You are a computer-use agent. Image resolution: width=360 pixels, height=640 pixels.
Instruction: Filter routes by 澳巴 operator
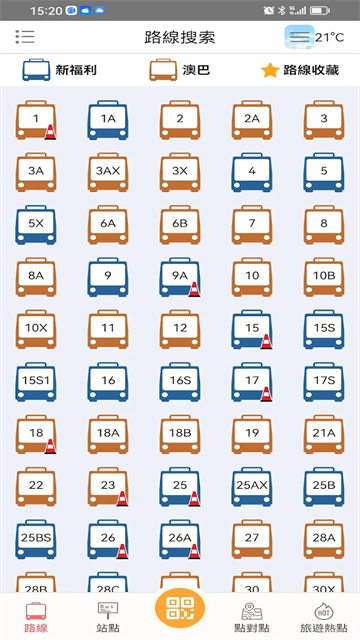180,70
